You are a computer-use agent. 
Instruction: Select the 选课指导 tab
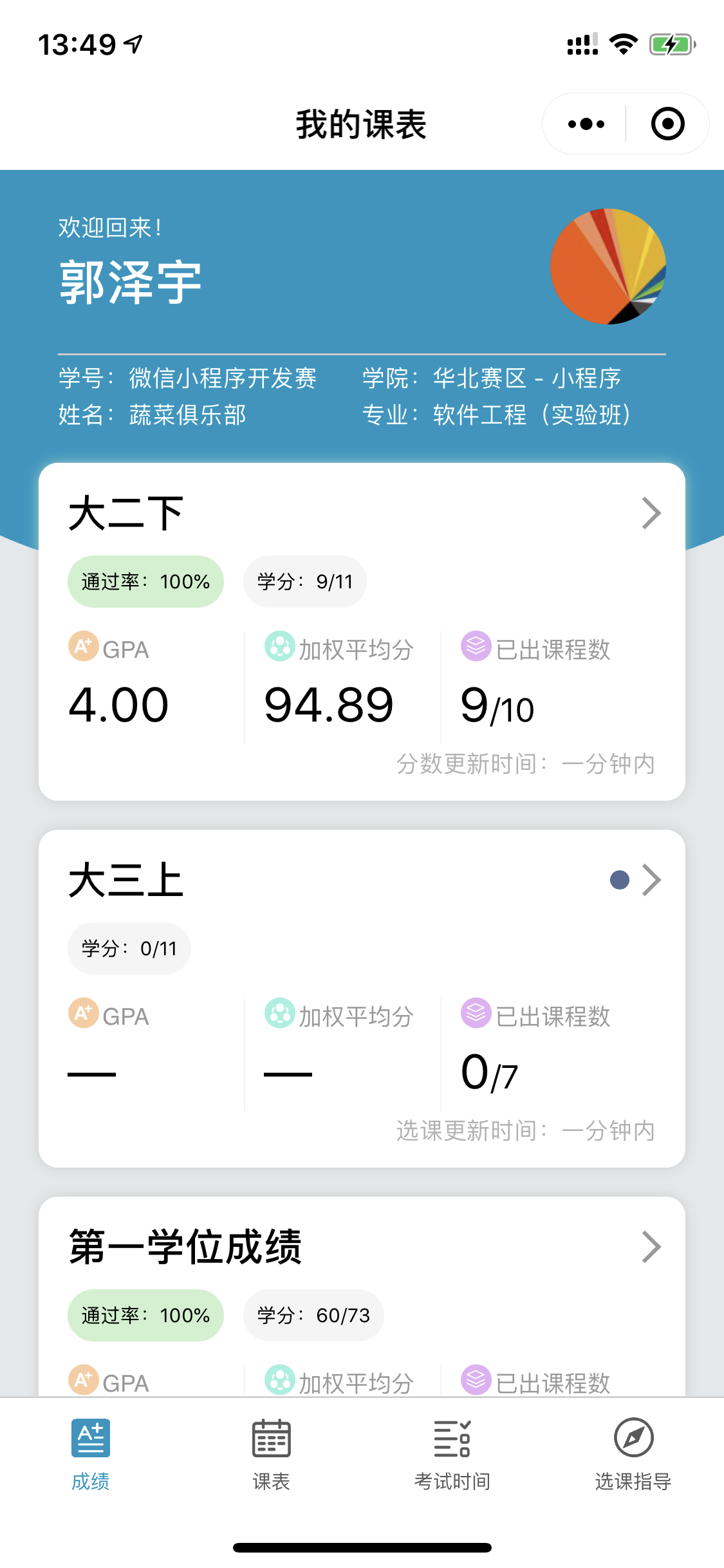tap(633, 1454)
